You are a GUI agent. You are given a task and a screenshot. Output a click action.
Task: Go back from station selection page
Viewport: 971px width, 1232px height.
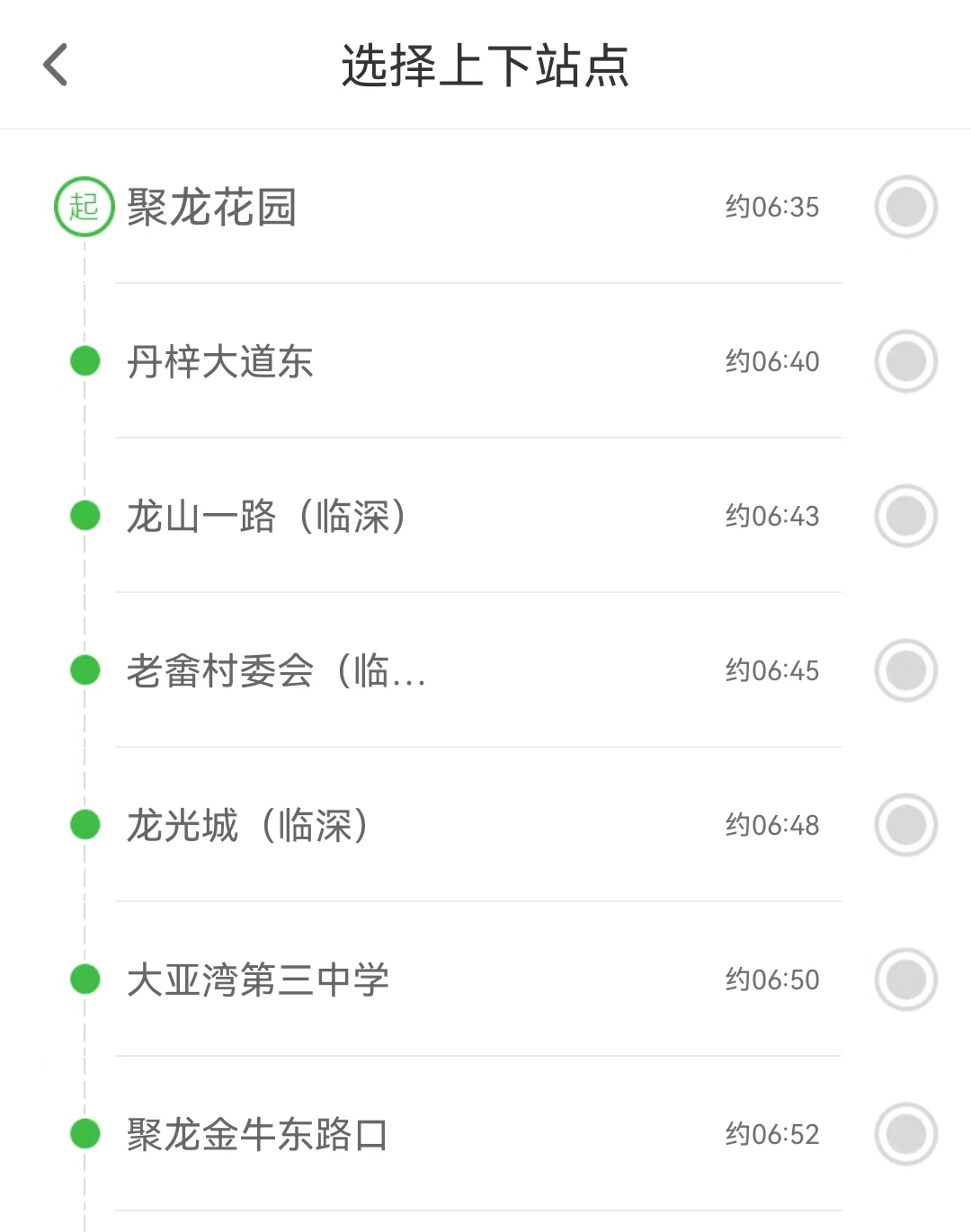(56, 65)
